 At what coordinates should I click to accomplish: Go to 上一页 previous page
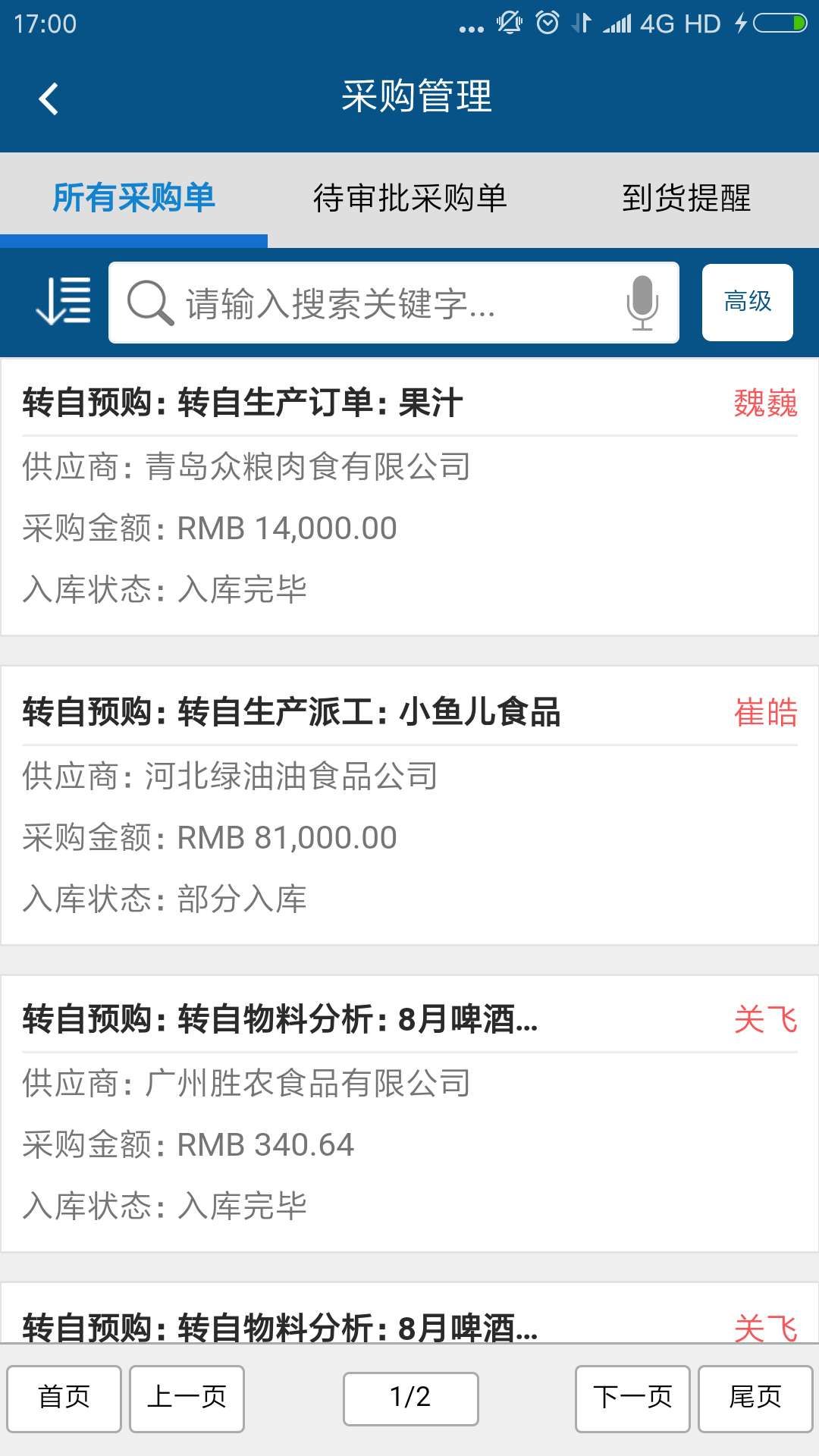pyautogui.click(x=187, y=1398)
